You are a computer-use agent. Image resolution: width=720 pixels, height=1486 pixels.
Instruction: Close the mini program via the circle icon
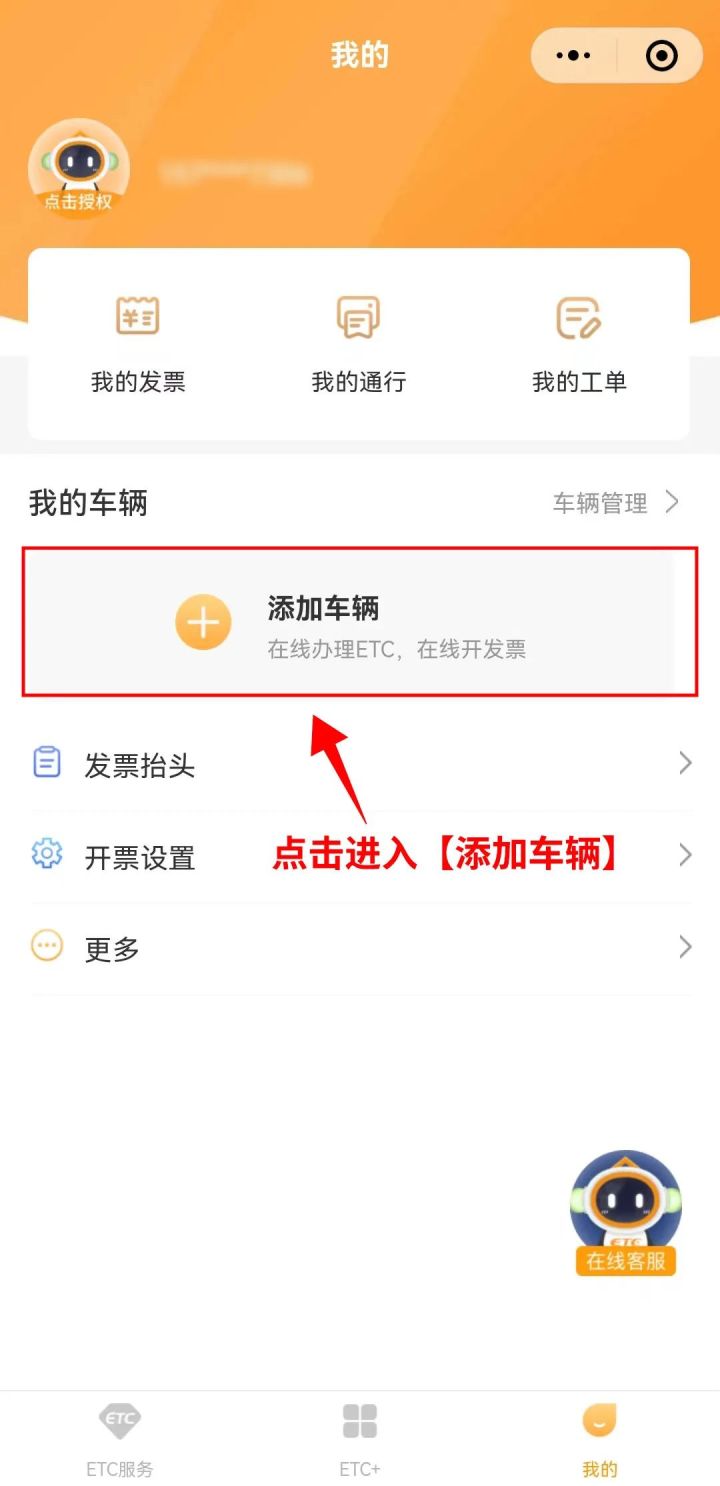click(662, 56)
